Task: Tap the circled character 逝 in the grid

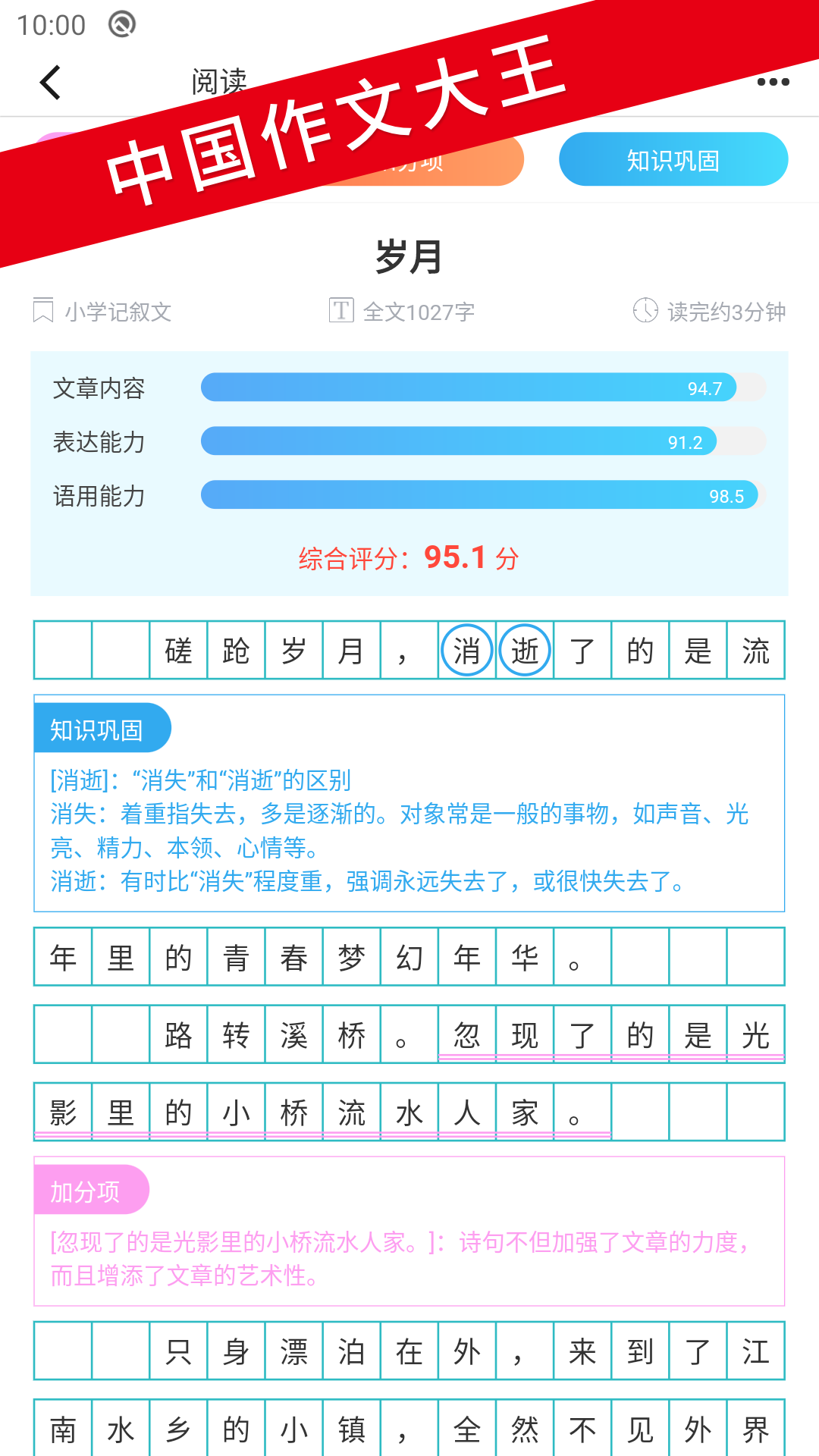Action: (524, 650)
